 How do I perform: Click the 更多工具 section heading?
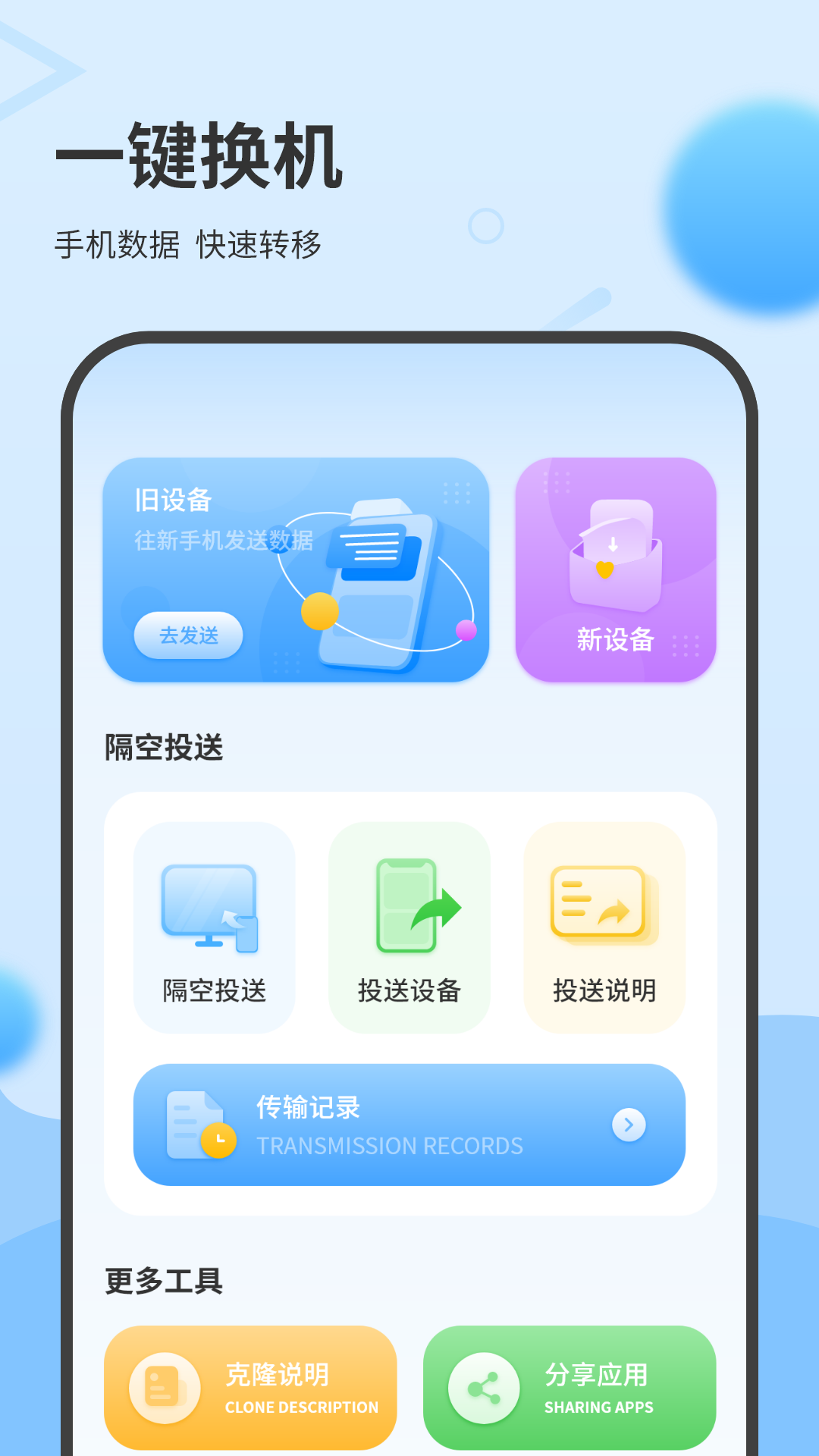pyautogui.click(x=162, y=1282)
